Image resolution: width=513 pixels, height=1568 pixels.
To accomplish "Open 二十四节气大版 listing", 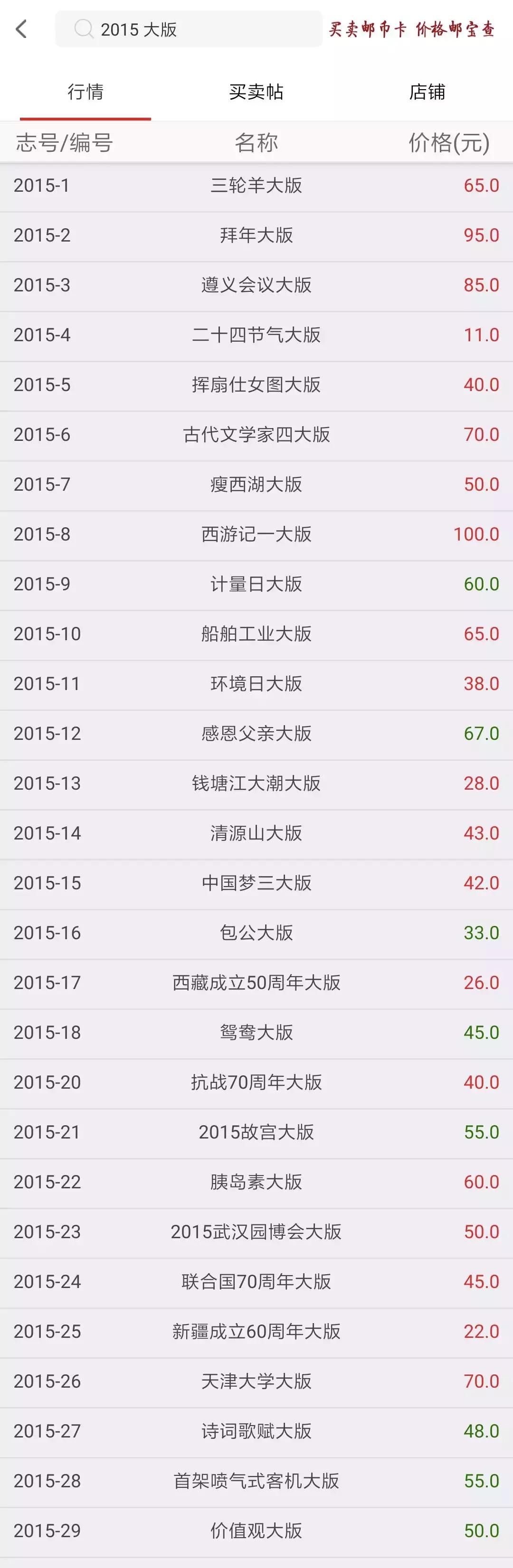I will click(x=256, y=336).
